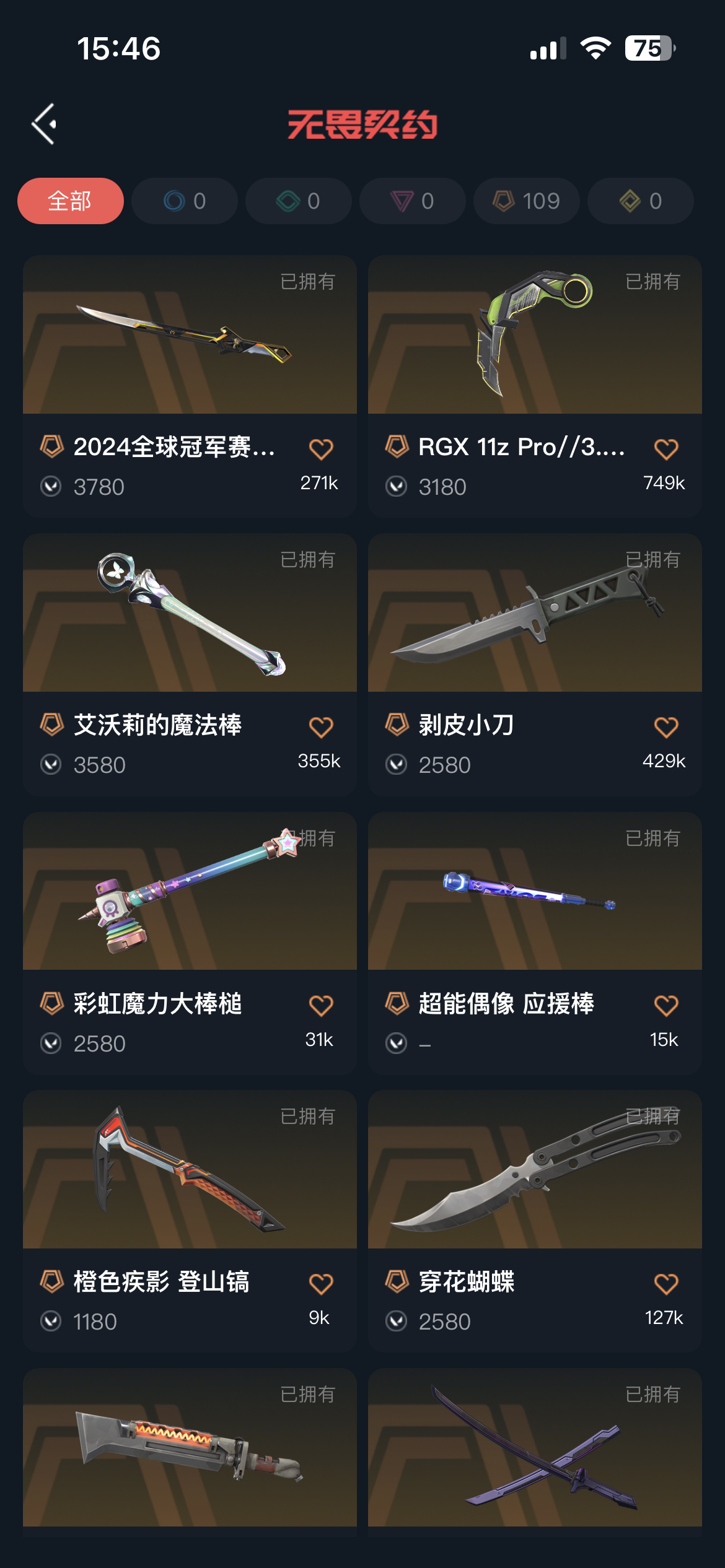725x1568 pixels.
Task: Tap the heart on 超能偶像 应援棒
Action: [666, 1004]
